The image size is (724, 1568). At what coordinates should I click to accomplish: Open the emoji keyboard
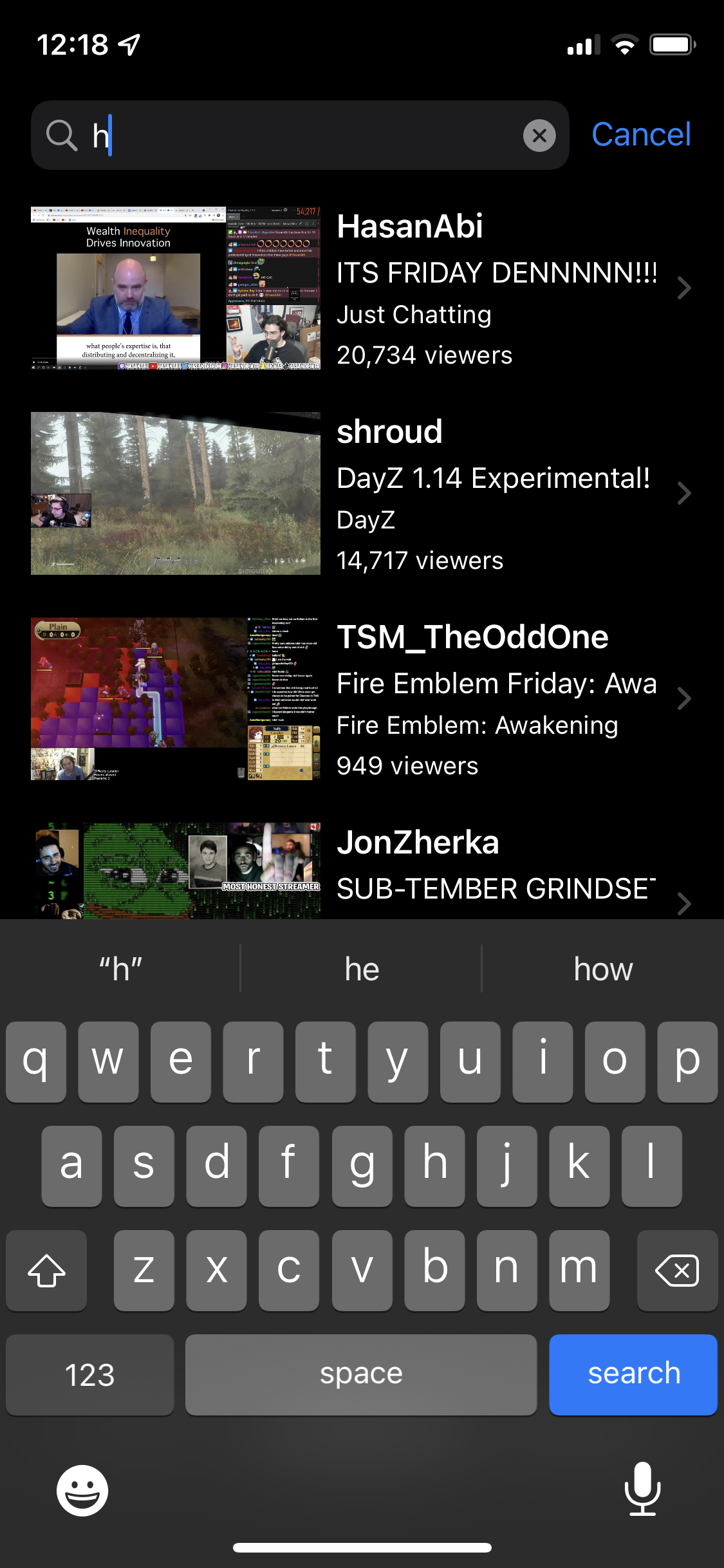tap(82, 1490)
